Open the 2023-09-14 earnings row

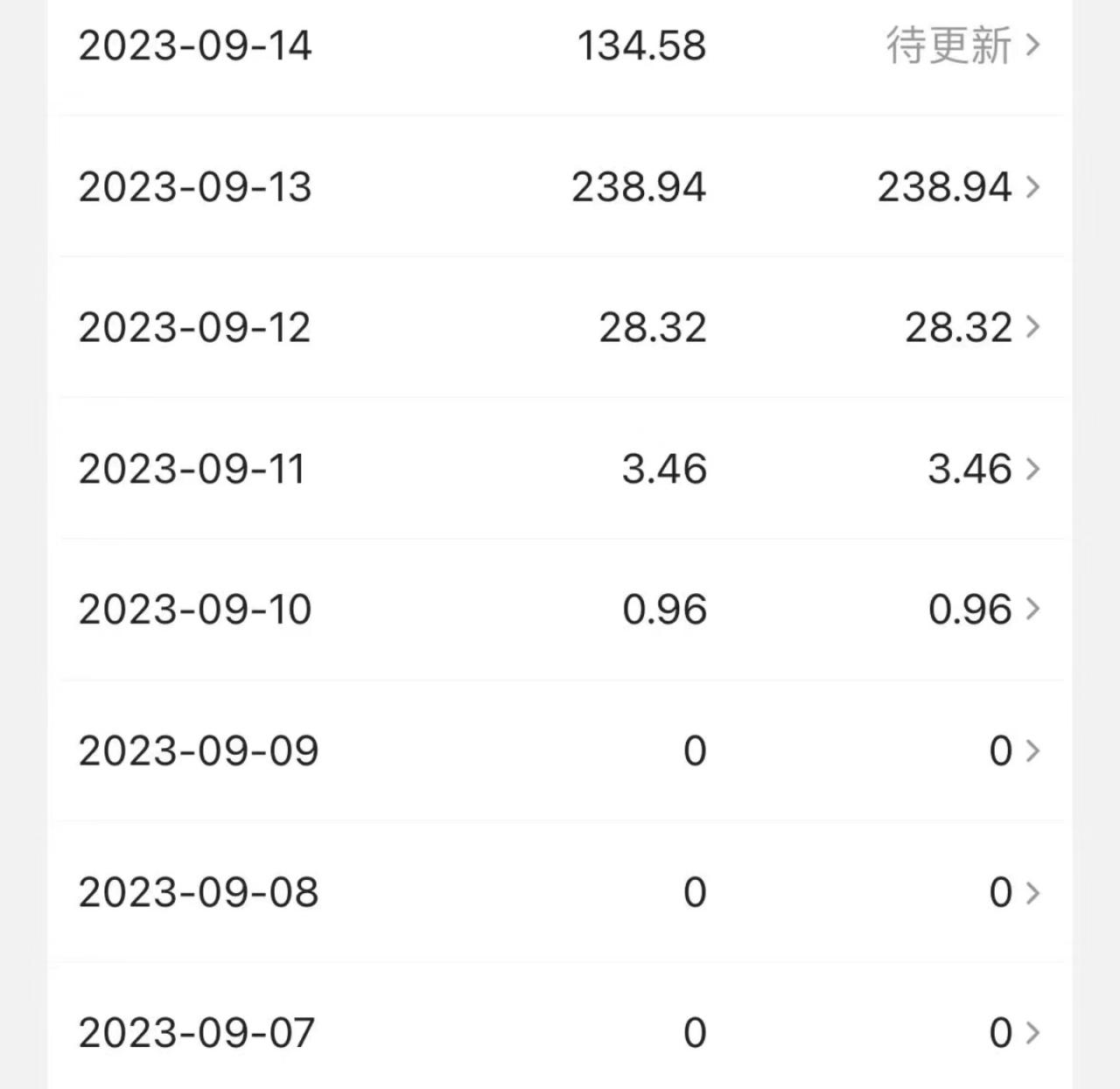pos(560,45)
